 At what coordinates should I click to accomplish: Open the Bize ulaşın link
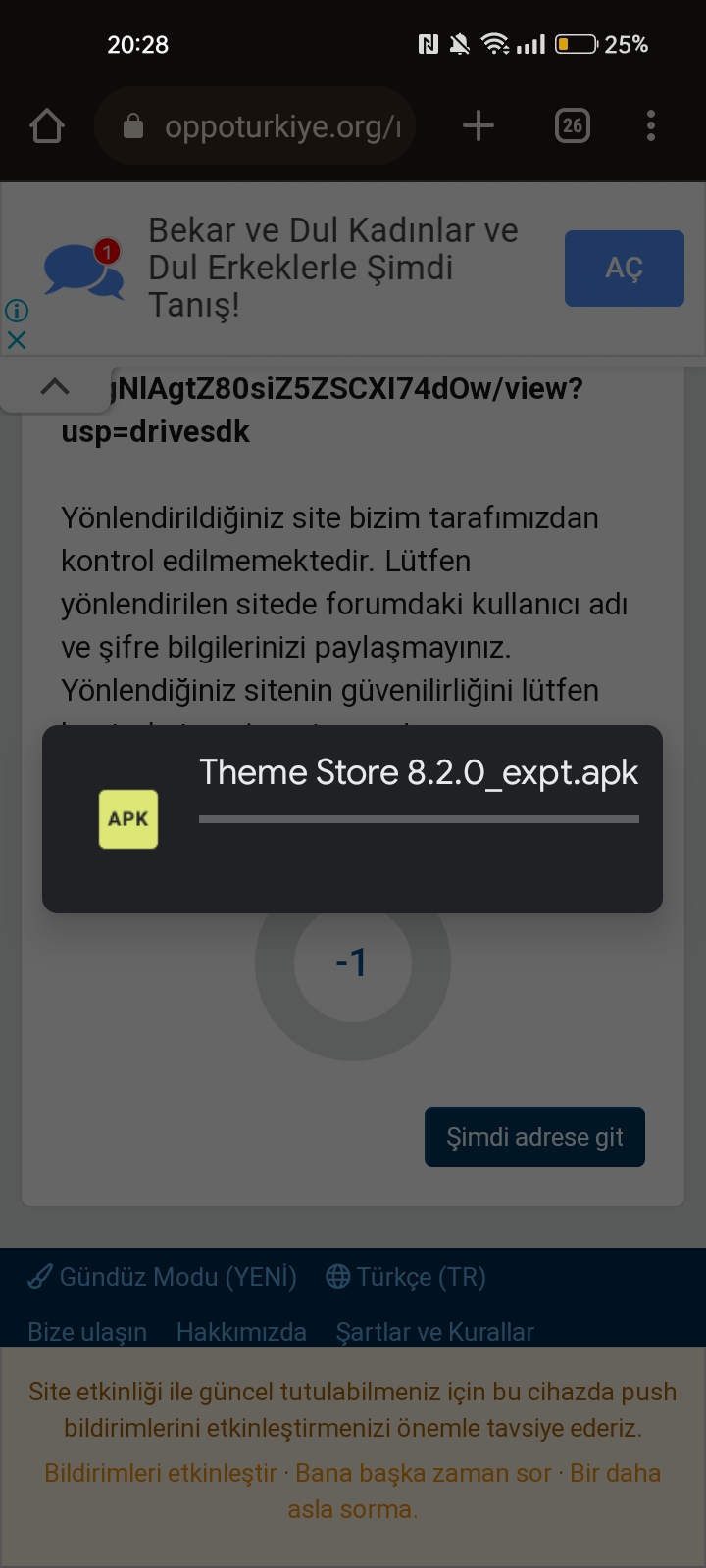[87, 1332]
